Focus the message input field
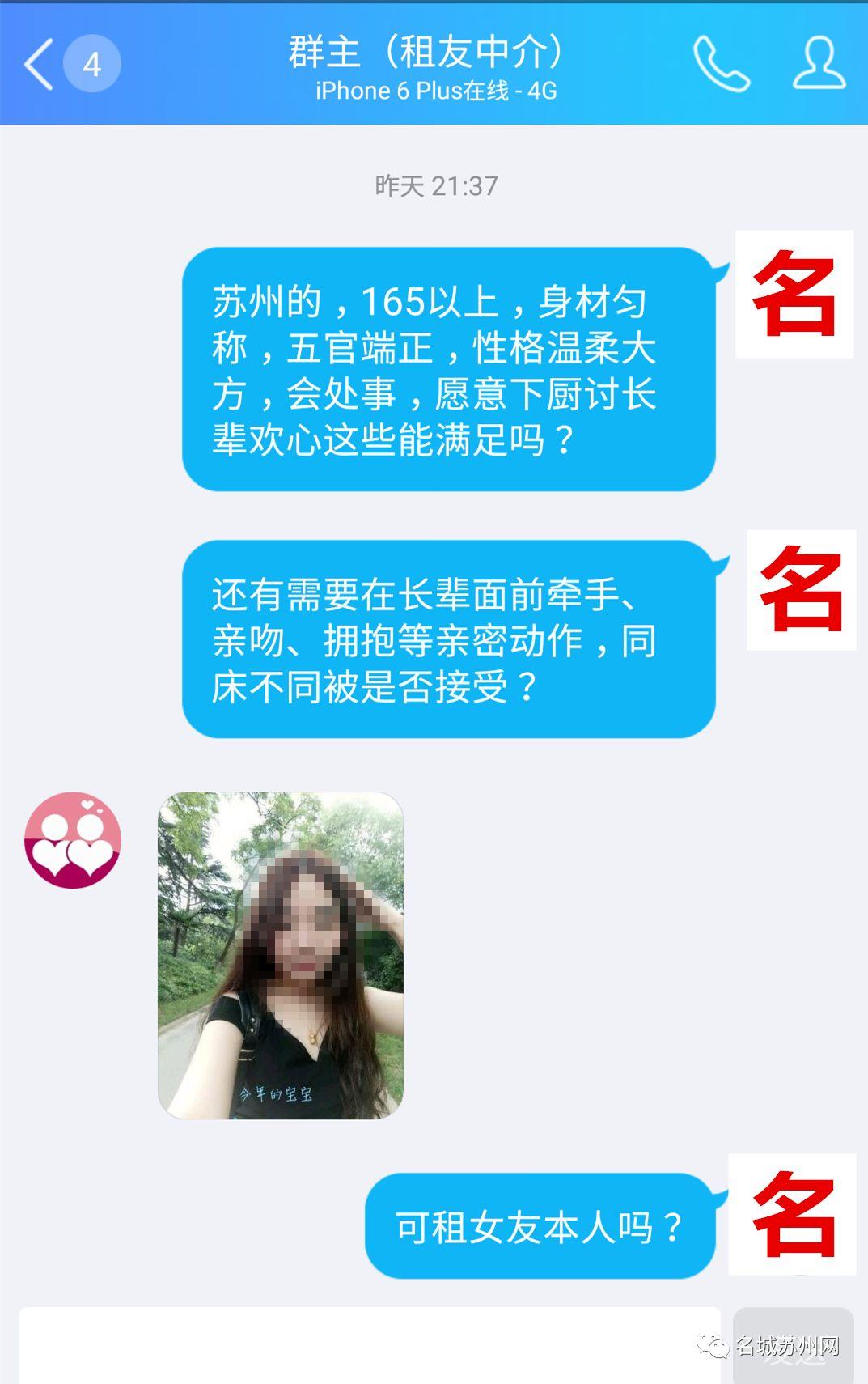The image size is (868, 1384). point(369,1345)
